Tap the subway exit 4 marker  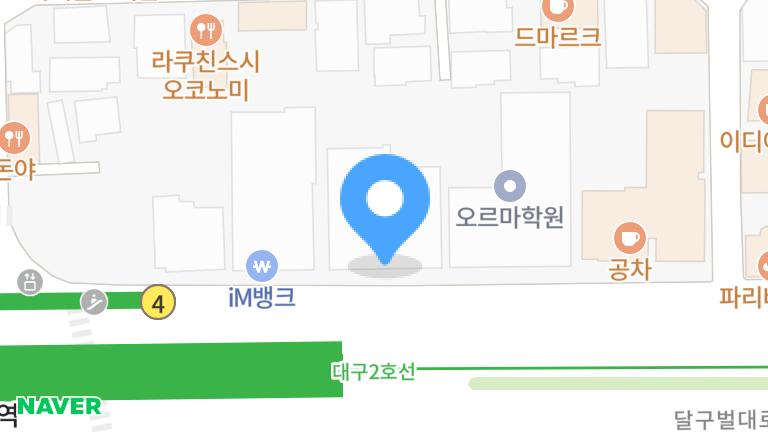(x=158, y=302)
